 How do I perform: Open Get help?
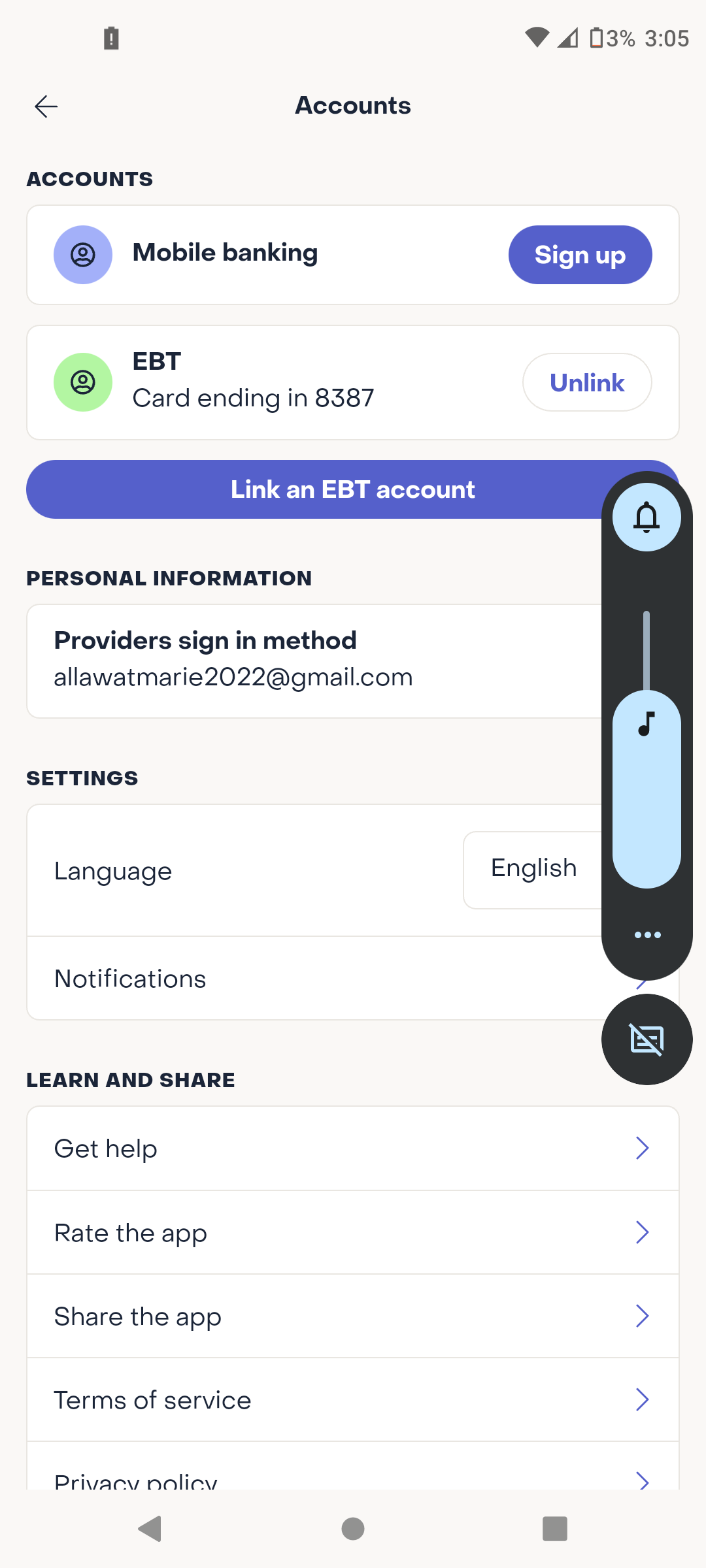pos(353,1149)
